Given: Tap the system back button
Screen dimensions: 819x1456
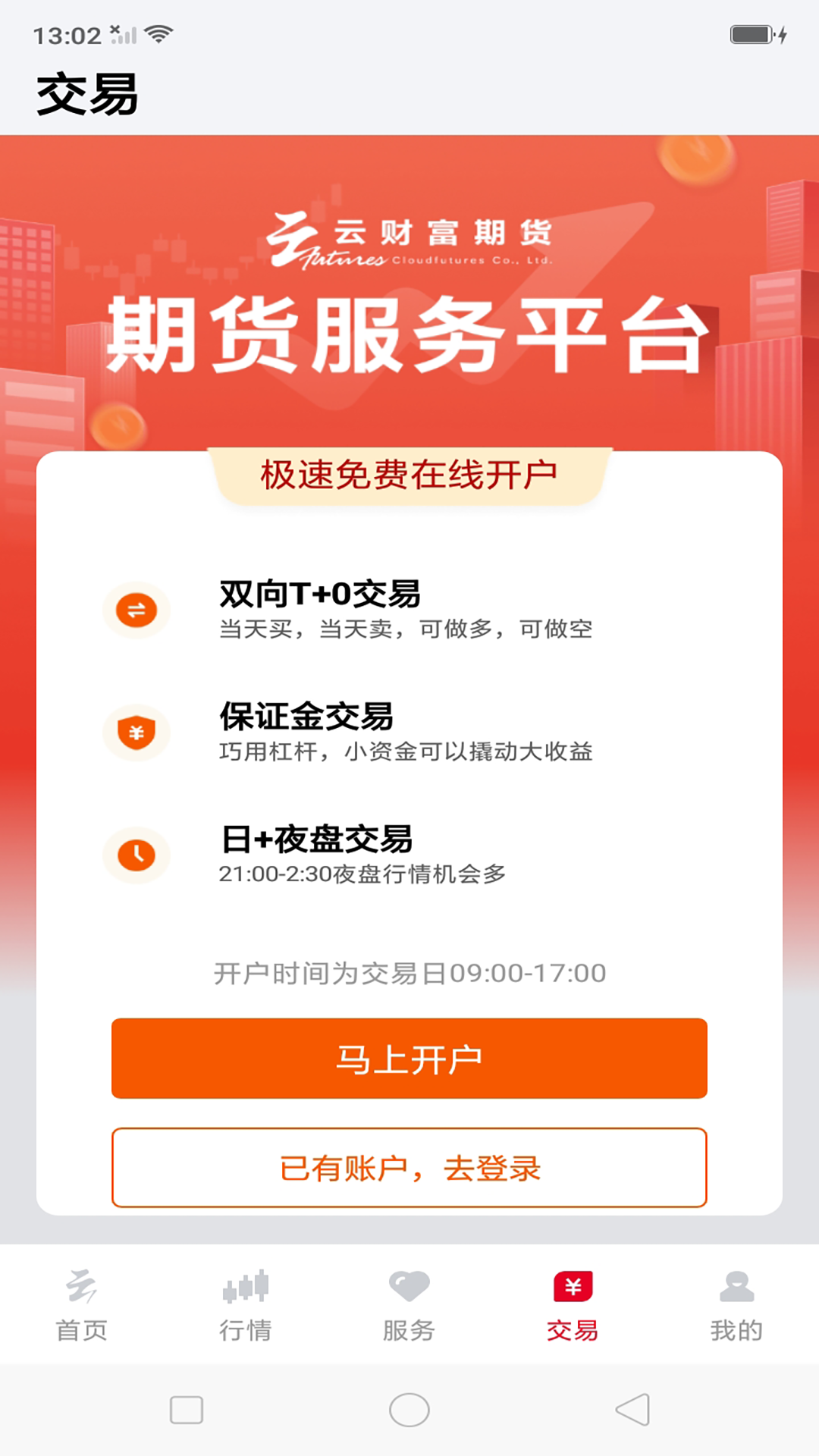Looking at the screenshot, I should pos(632,1410).
